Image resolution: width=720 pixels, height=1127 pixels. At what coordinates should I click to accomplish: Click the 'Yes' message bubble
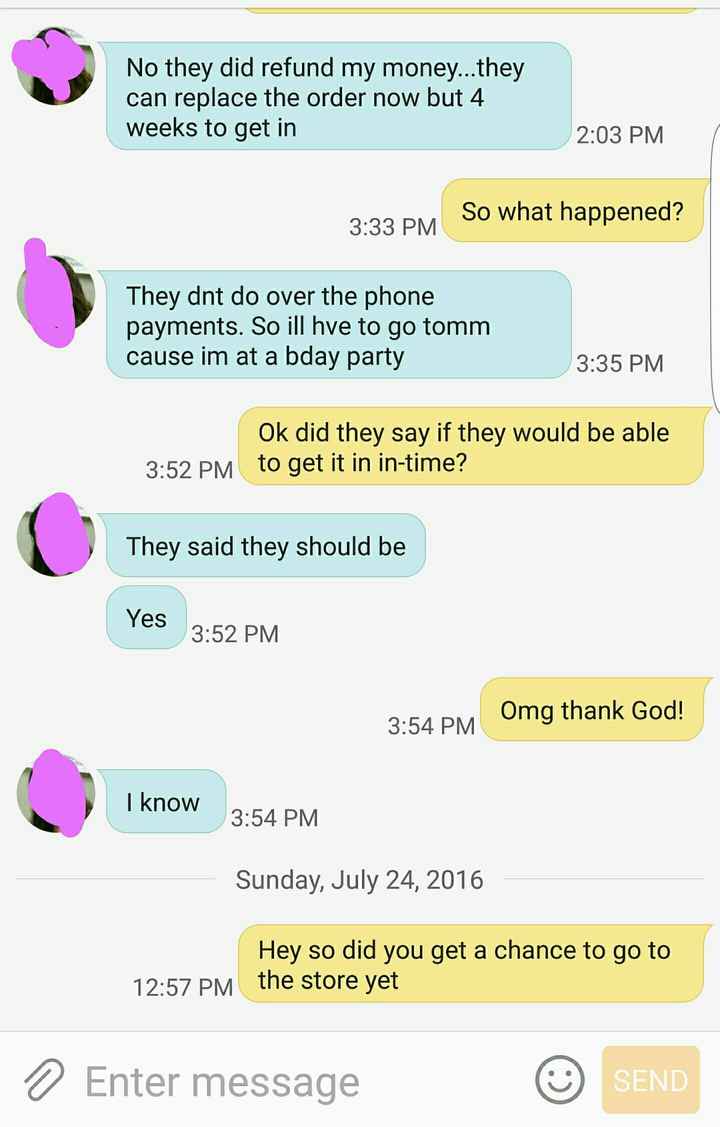tap(146, 617)
